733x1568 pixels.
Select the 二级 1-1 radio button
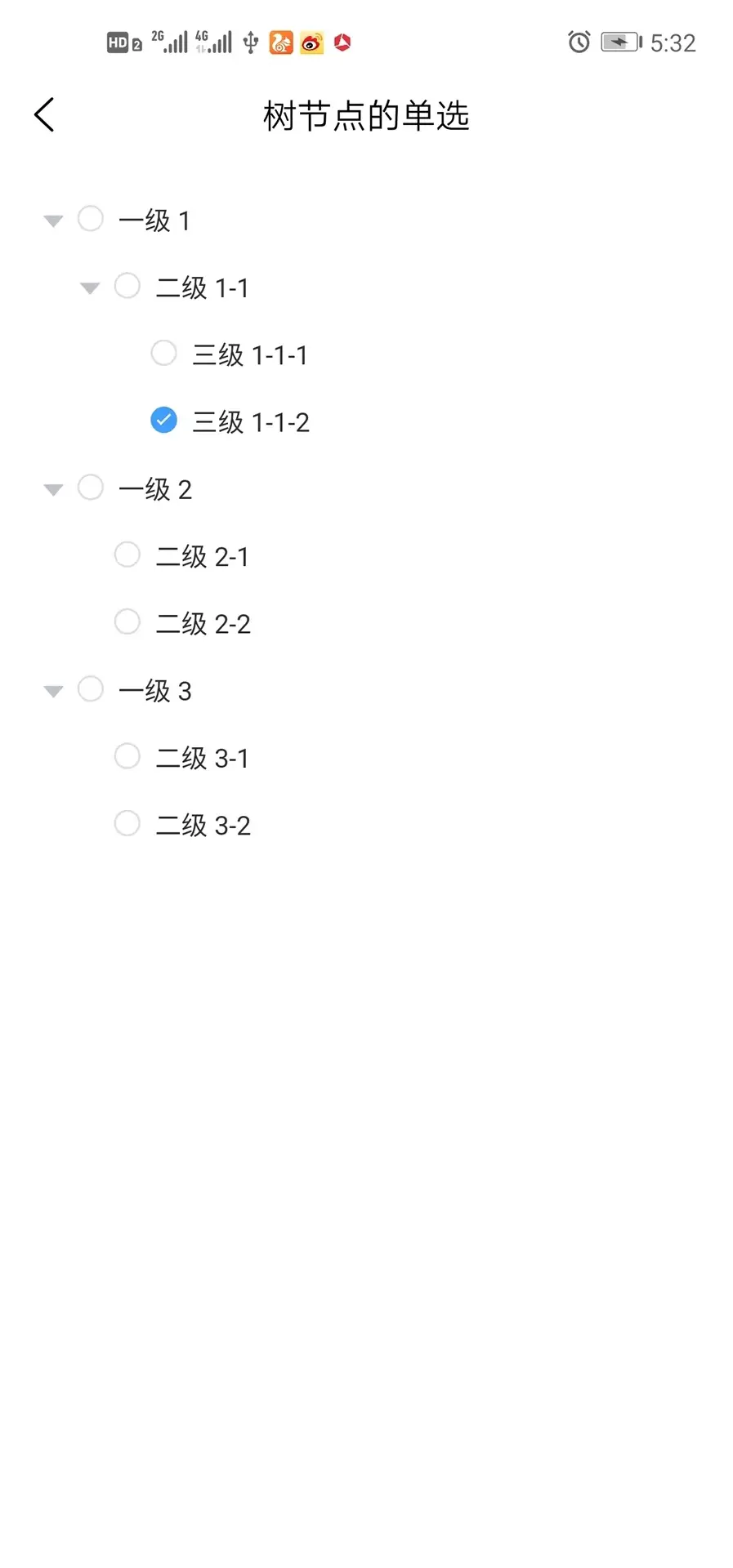click(127, 286)
